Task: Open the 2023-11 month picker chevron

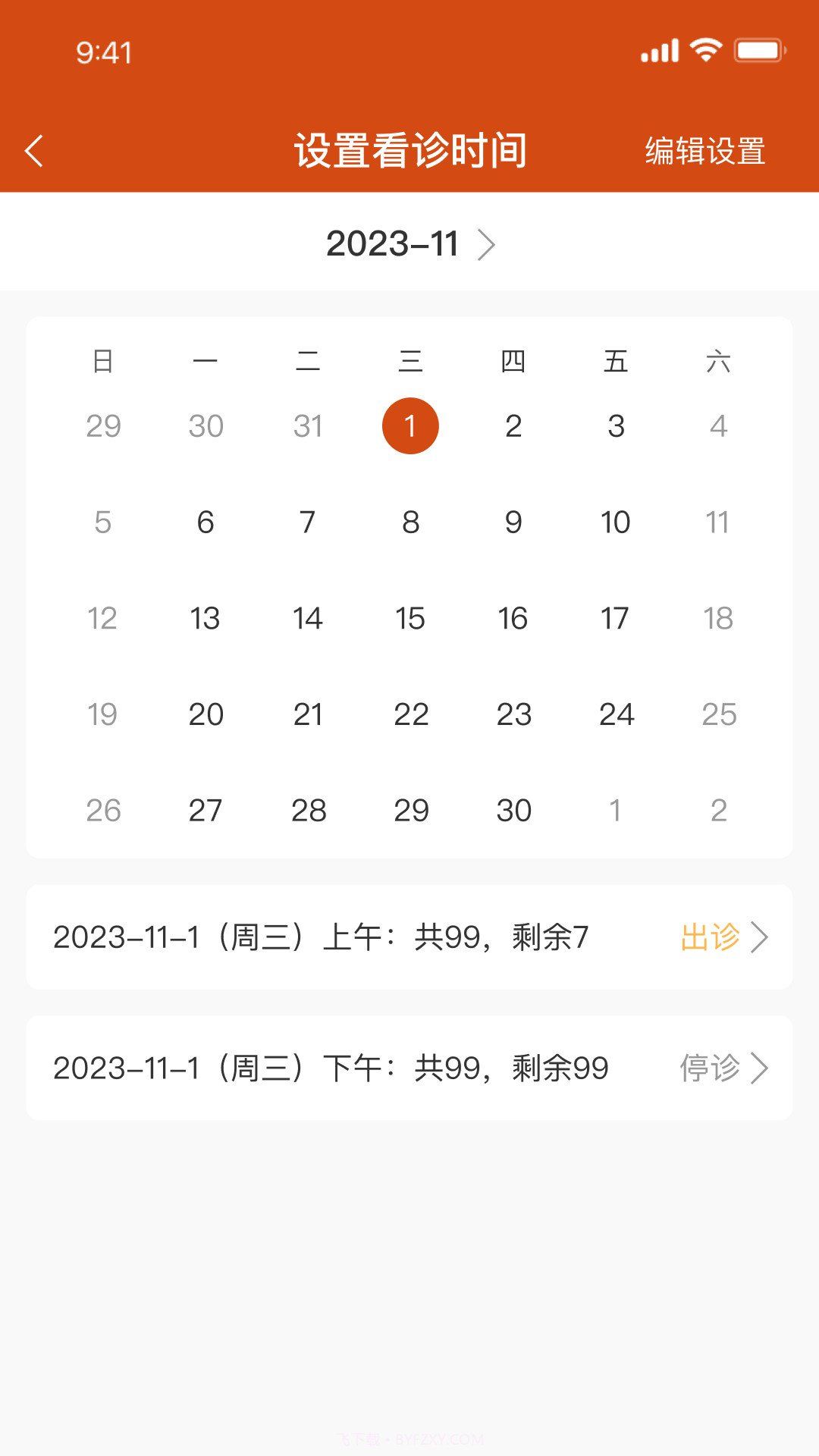Action: click(x=488, y=244)
